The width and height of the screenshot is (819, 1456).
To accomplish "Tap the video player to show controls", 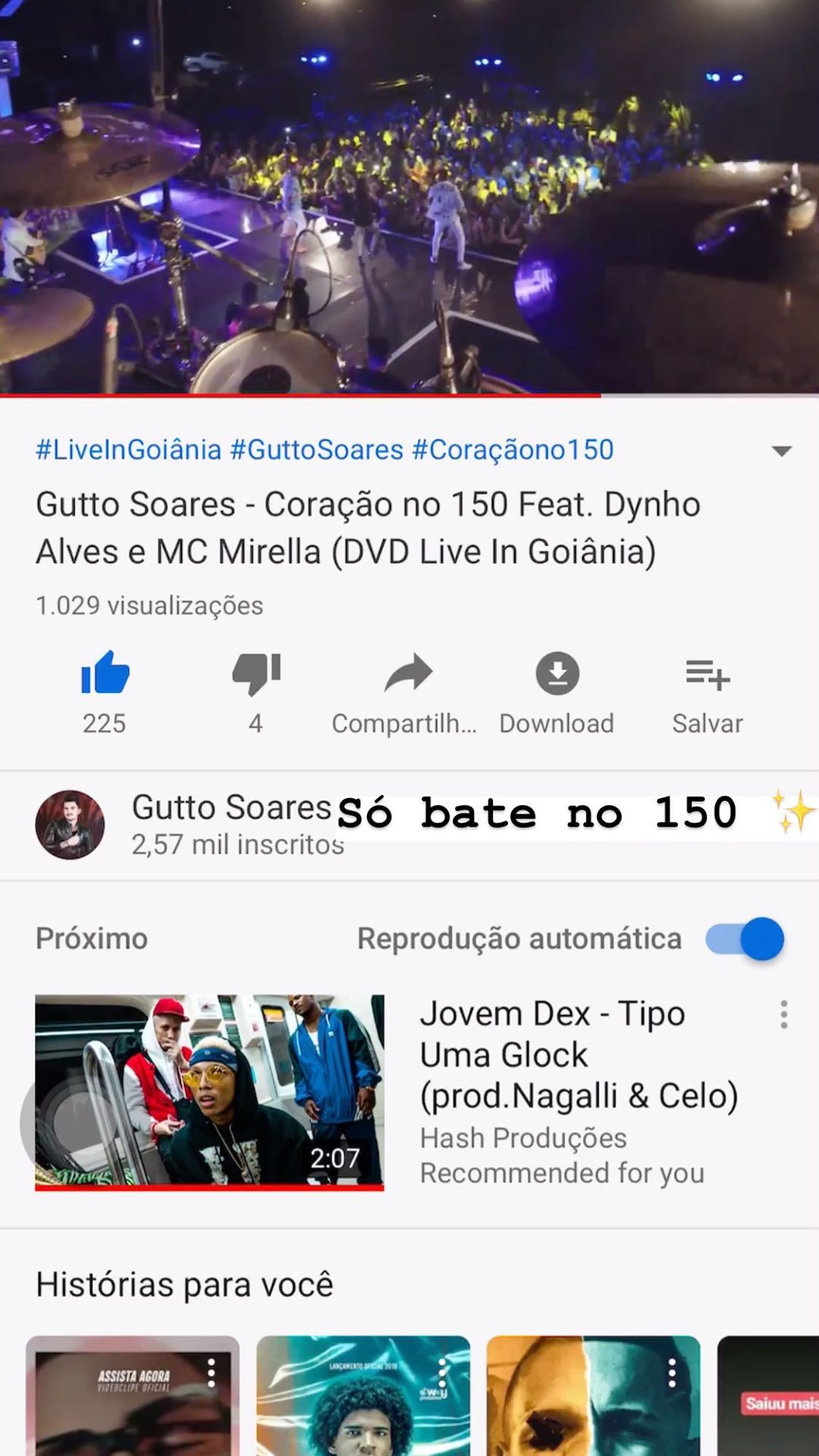I will point(409,196).
